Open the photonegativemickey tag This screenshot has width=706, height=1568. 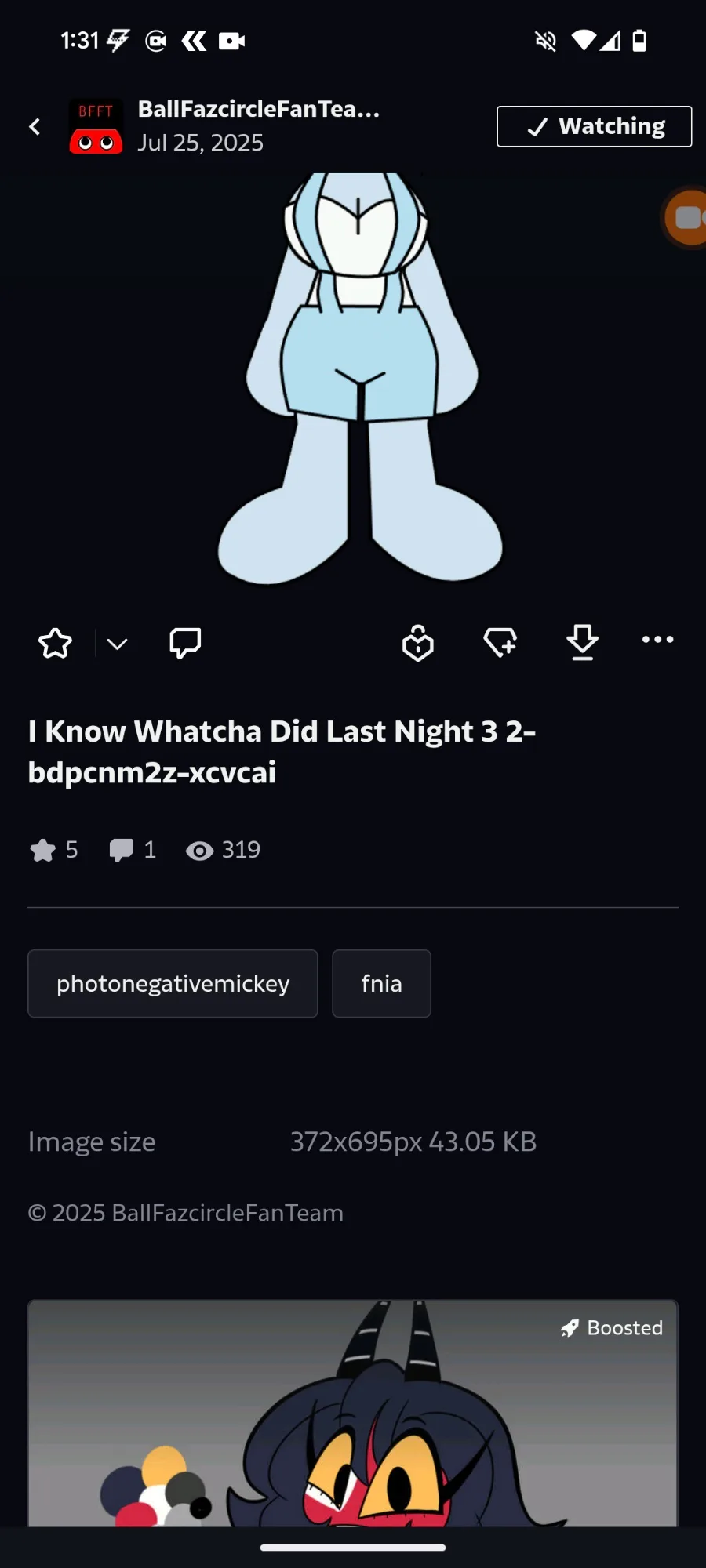click(173, 984)
